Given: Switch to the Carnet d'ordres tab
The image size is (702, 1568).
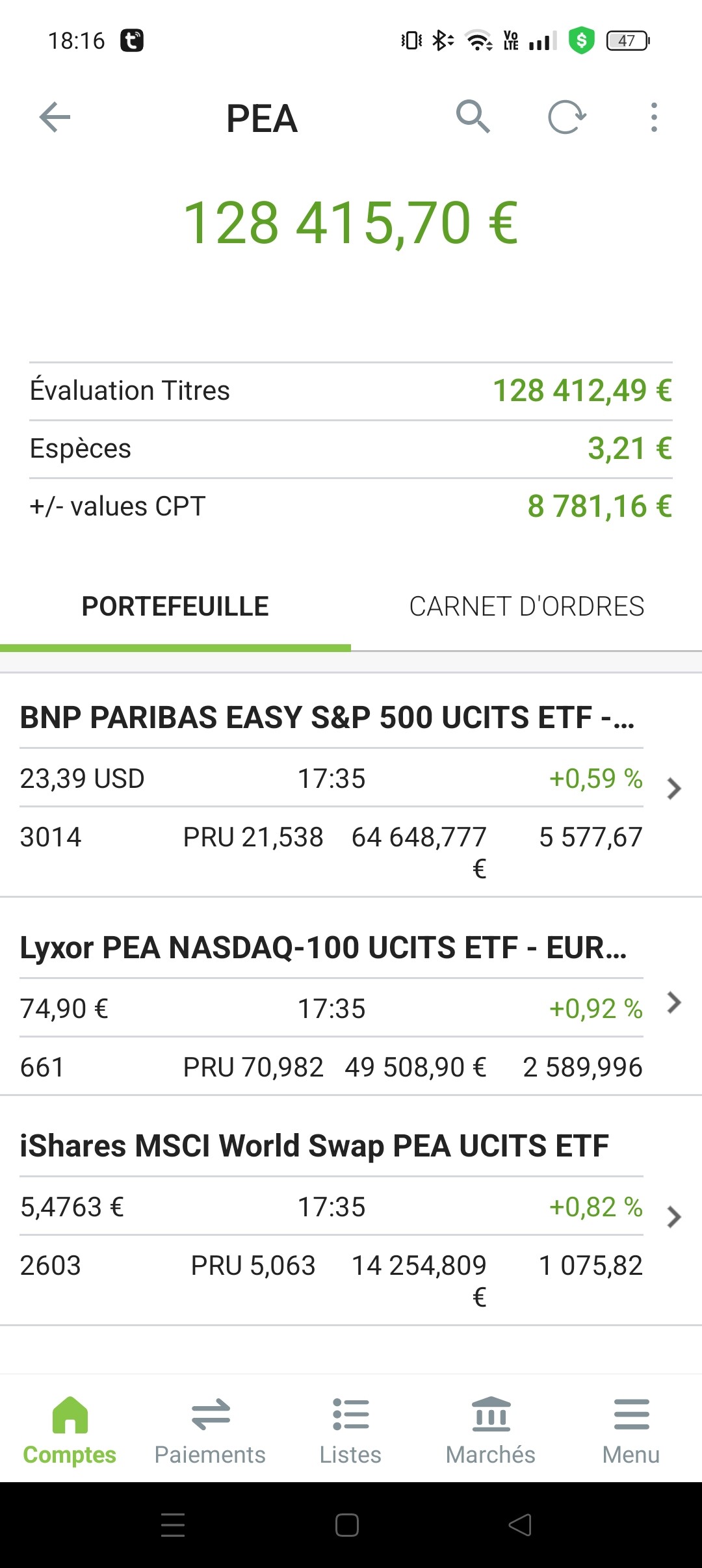Looking at the screenshot, I should [x=526, y=607].
